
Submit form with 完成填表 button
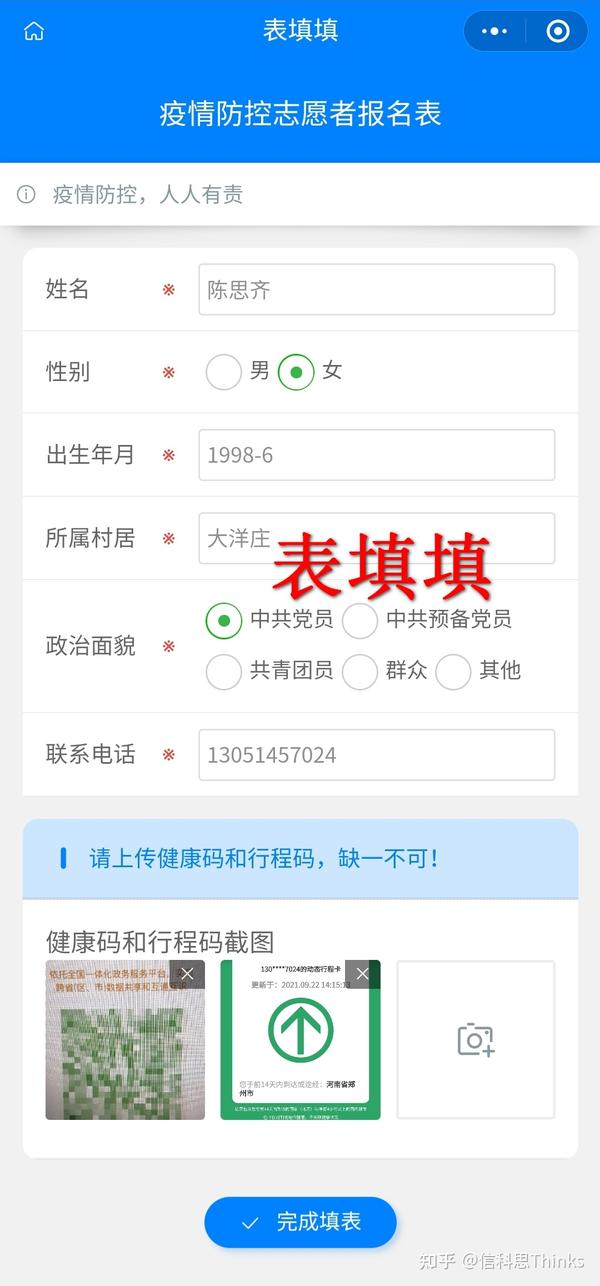(x=300, y=1222)
